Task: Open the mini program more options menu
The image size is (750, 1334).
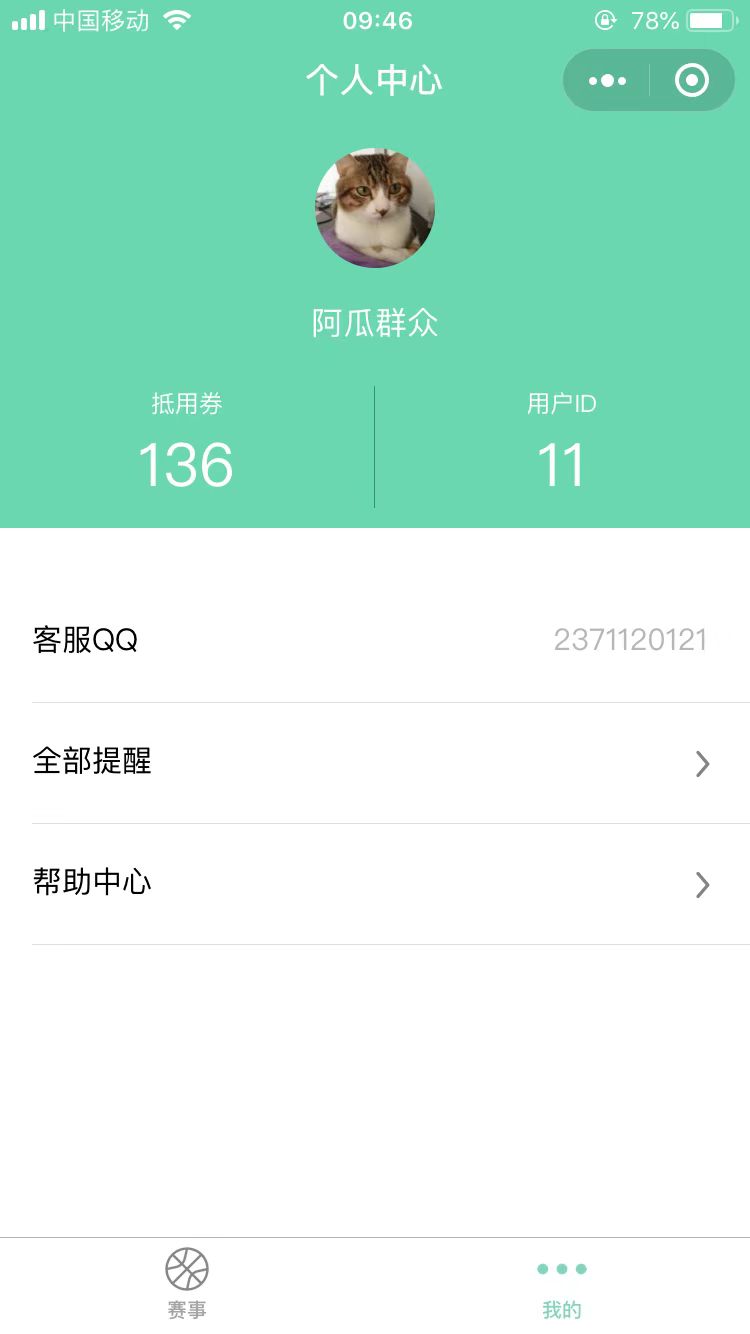Action: coord(607,81)
